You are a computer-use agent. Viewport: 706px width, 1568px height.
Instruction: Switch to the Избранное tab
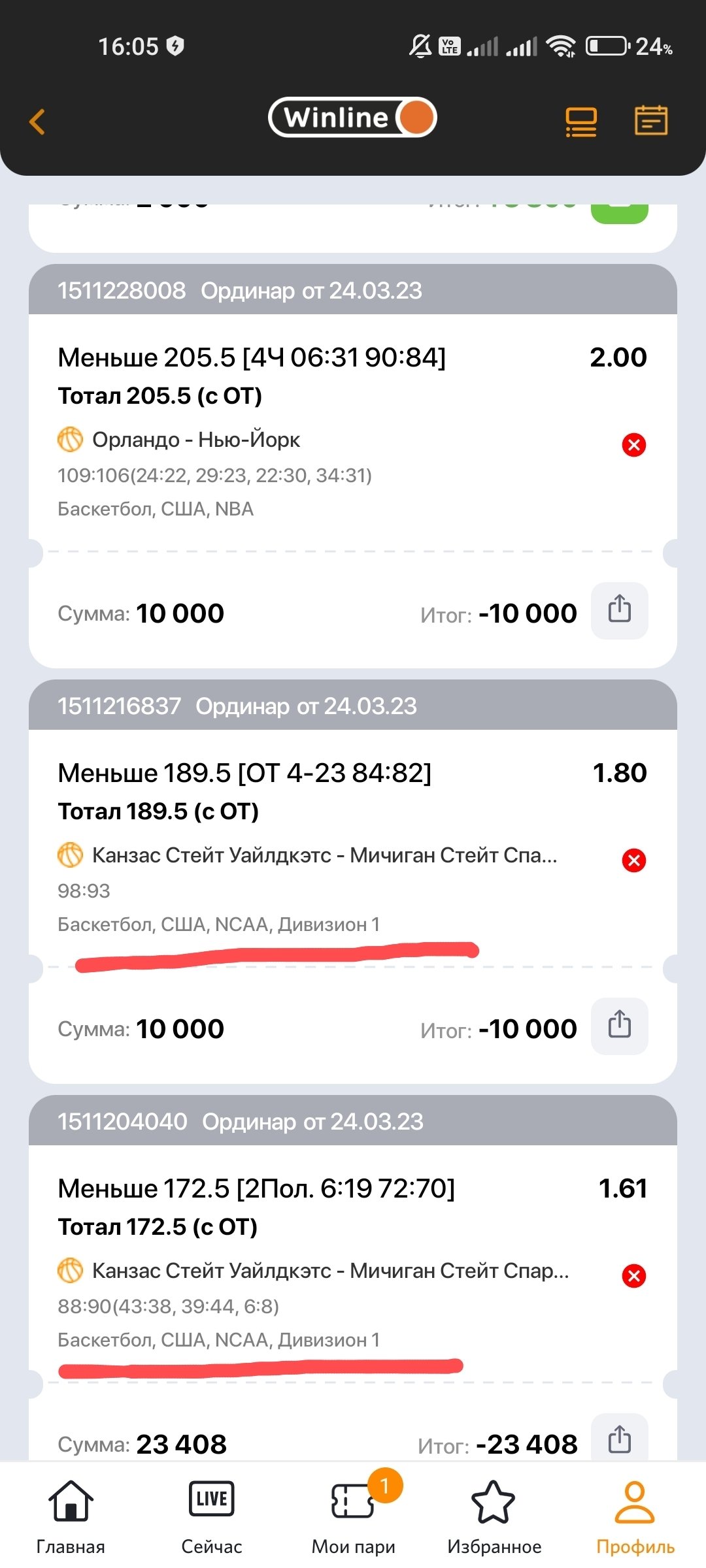(x=494, y=1517)
